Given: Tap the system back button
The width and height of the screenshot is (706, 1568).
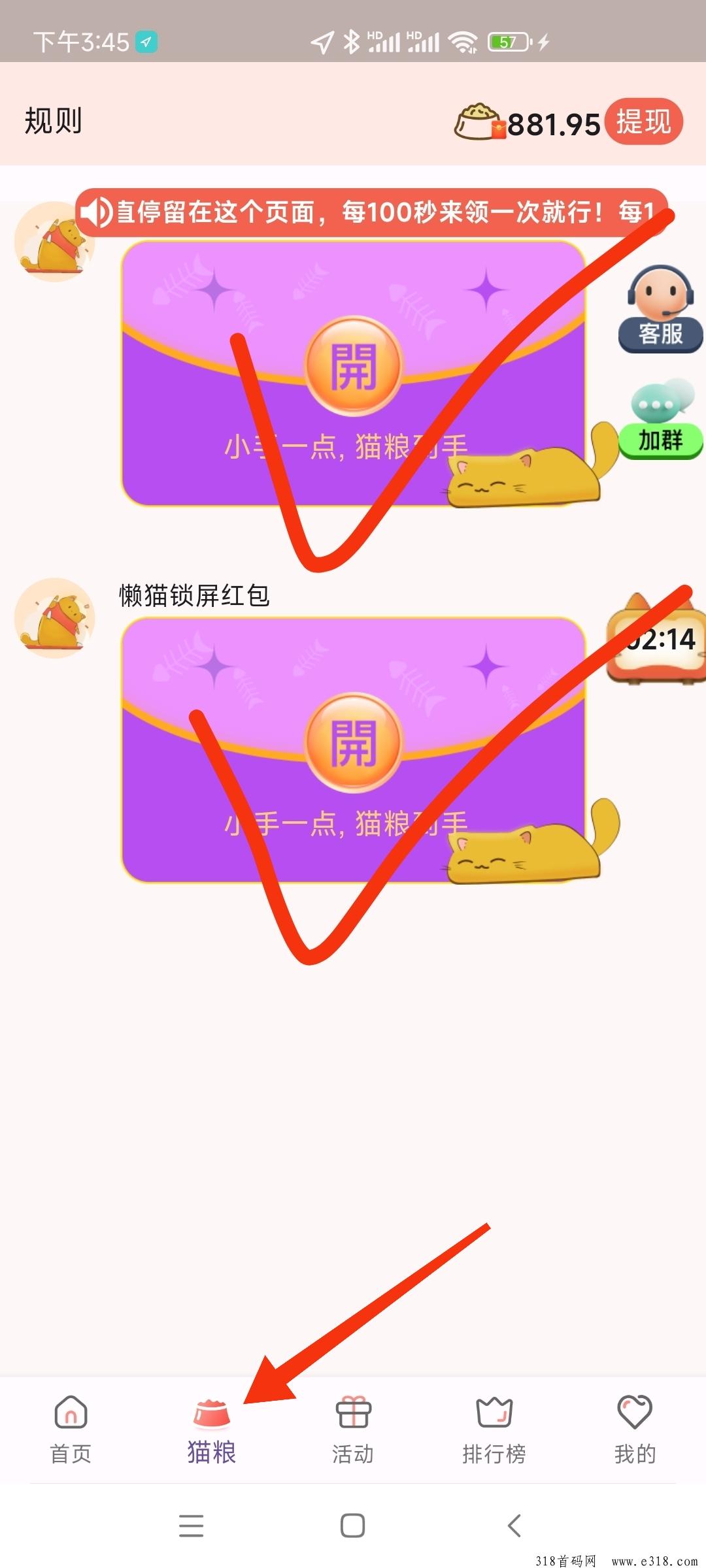Looking at the screenshot, I should (514, 1526).
